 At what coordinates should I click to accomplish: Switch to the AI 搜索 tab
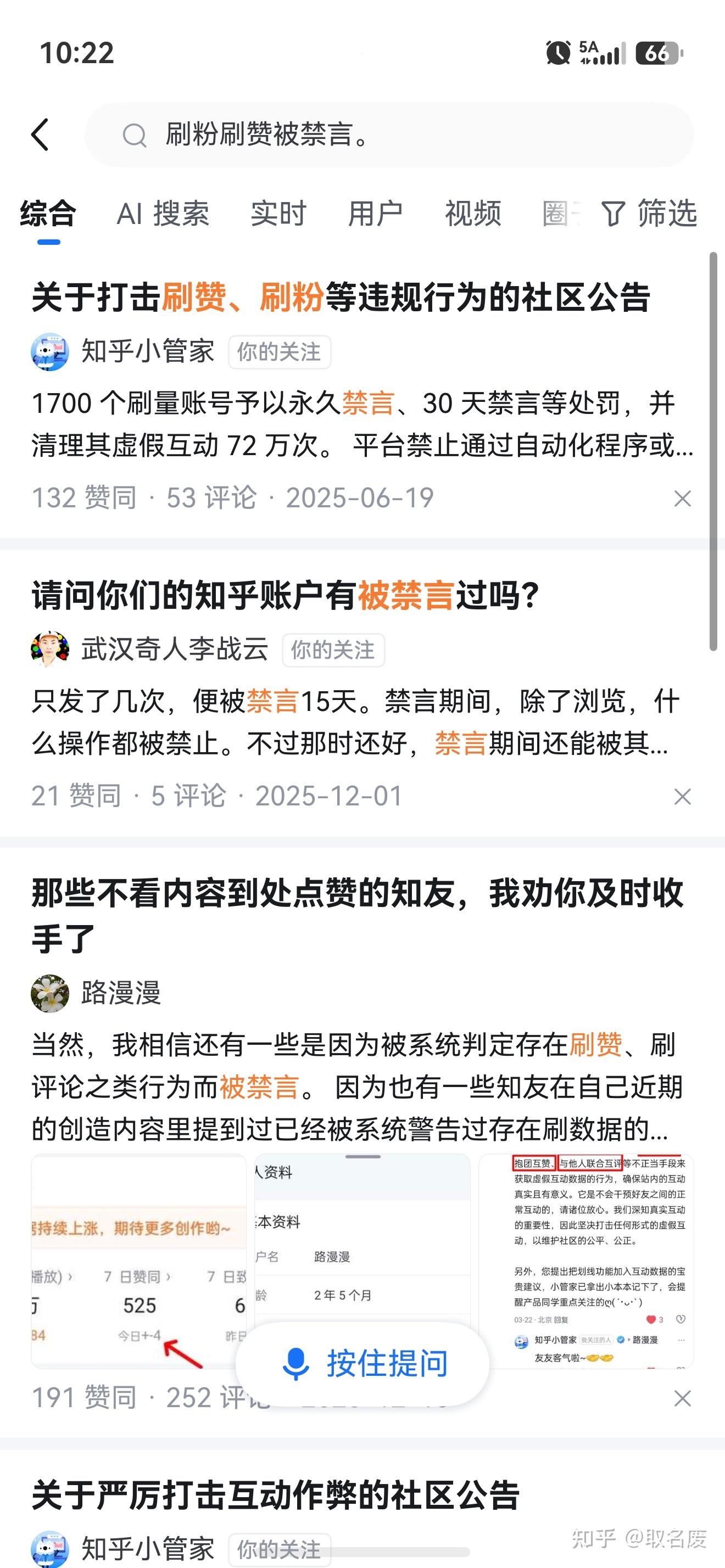pos(163,214)
